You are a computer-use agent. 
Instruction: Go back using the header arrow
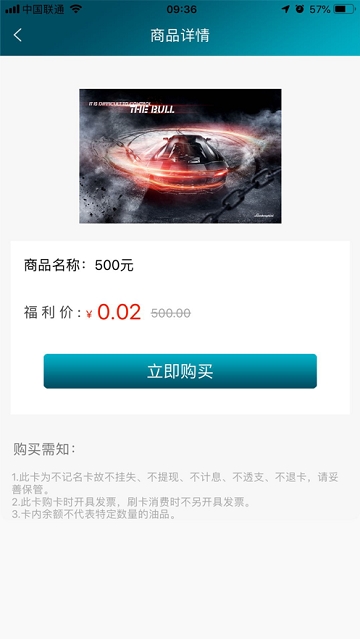tap(17, 35)
